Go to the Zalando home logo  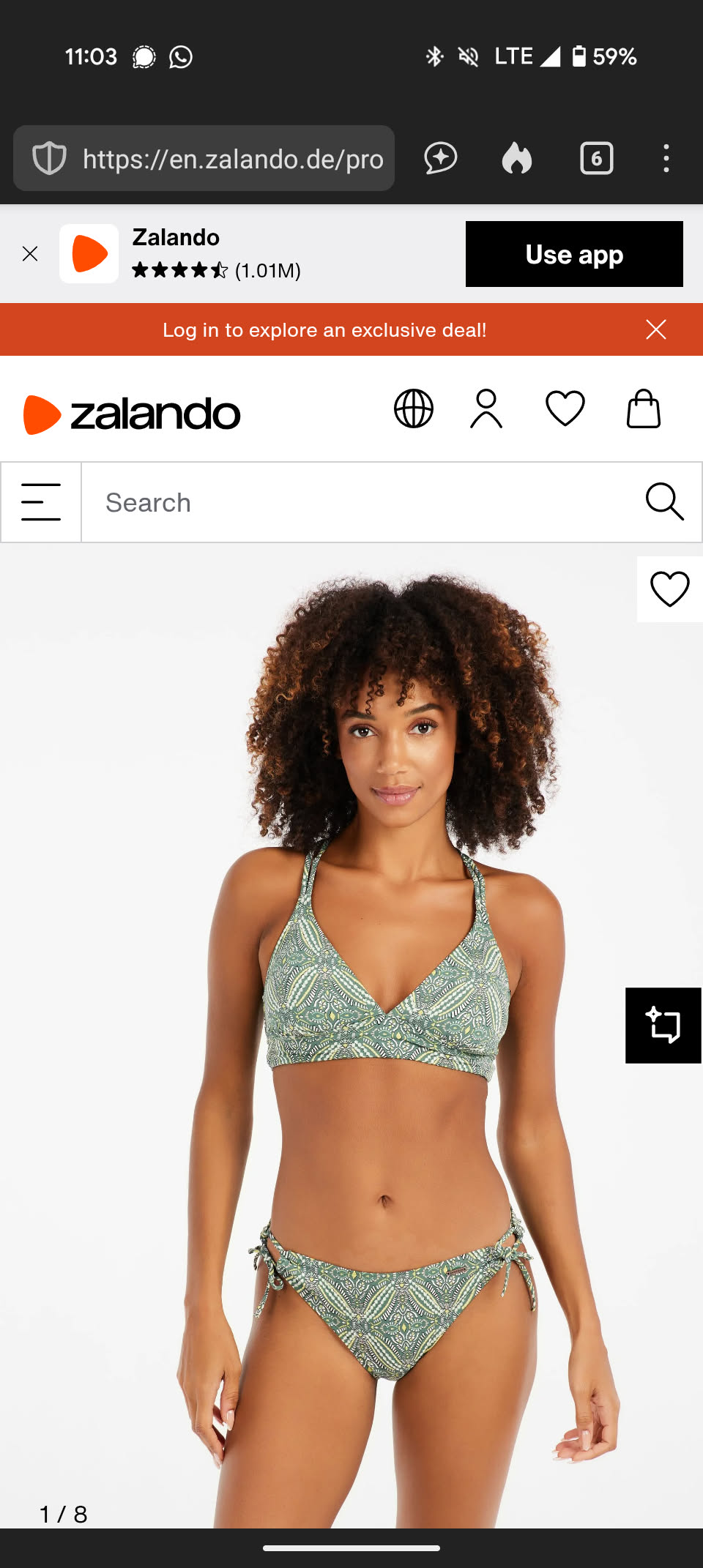pos(132,414)
